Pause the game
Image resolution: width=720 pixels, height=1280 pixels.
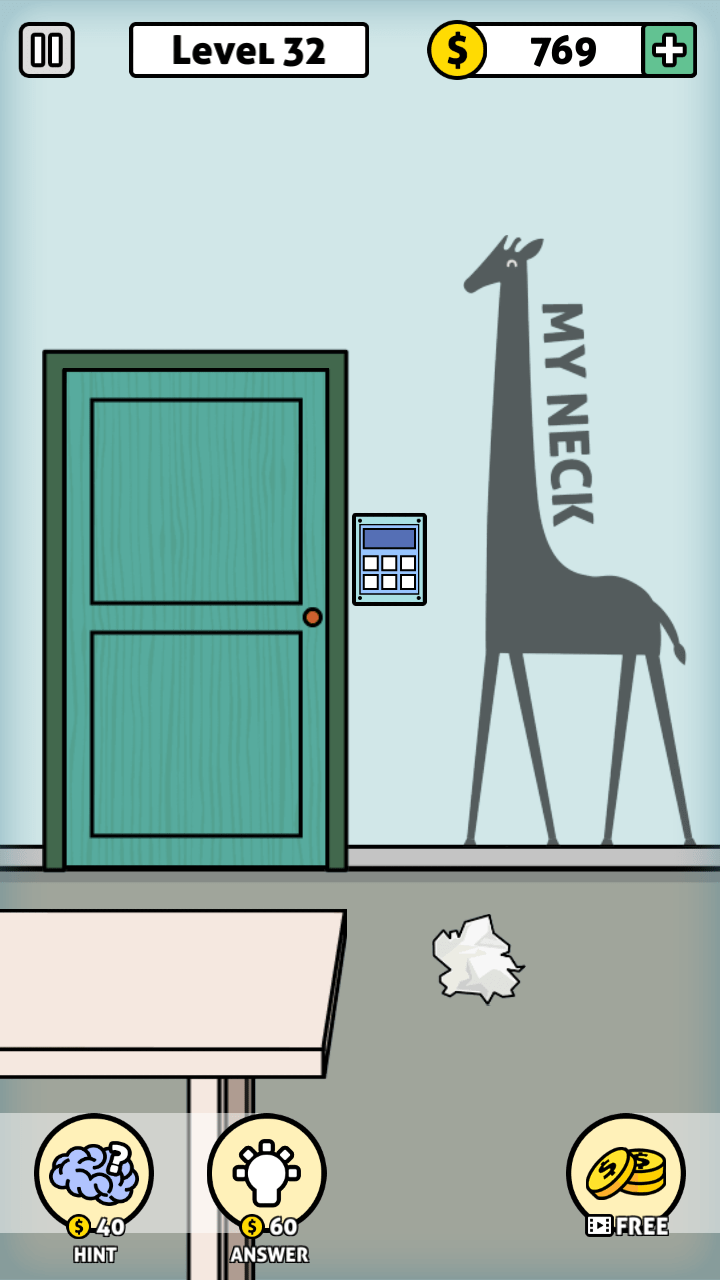47,50
